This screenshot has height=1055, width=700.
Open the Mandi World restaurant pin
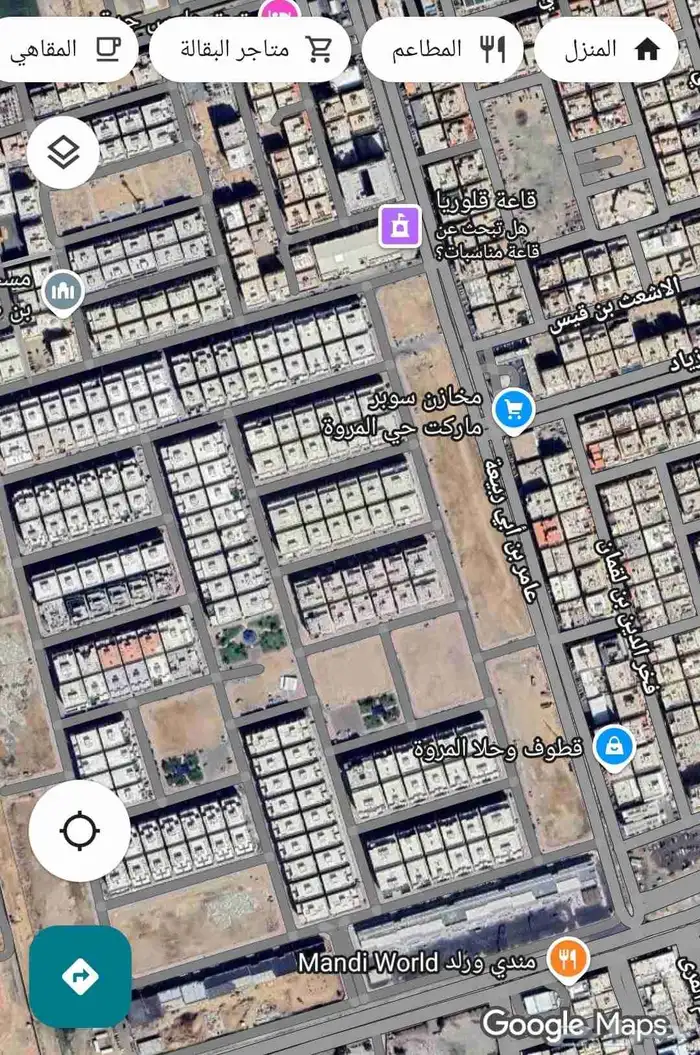(568, 960)
